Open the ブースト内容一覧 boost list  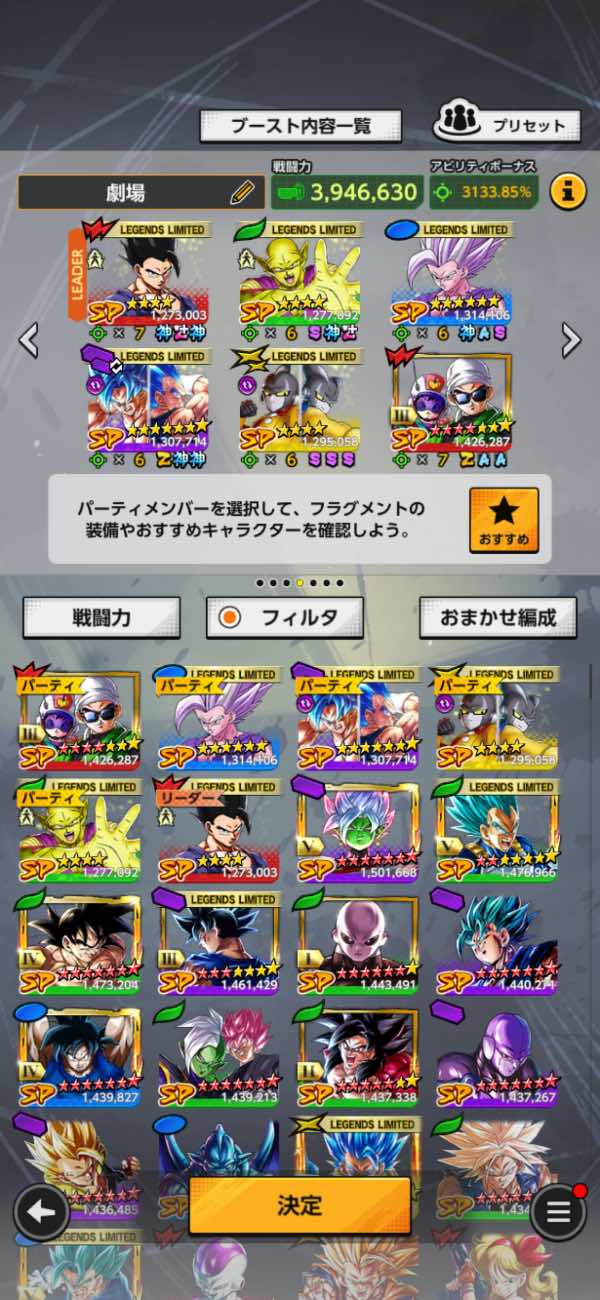pyautogui.click(x=300, y=126)
